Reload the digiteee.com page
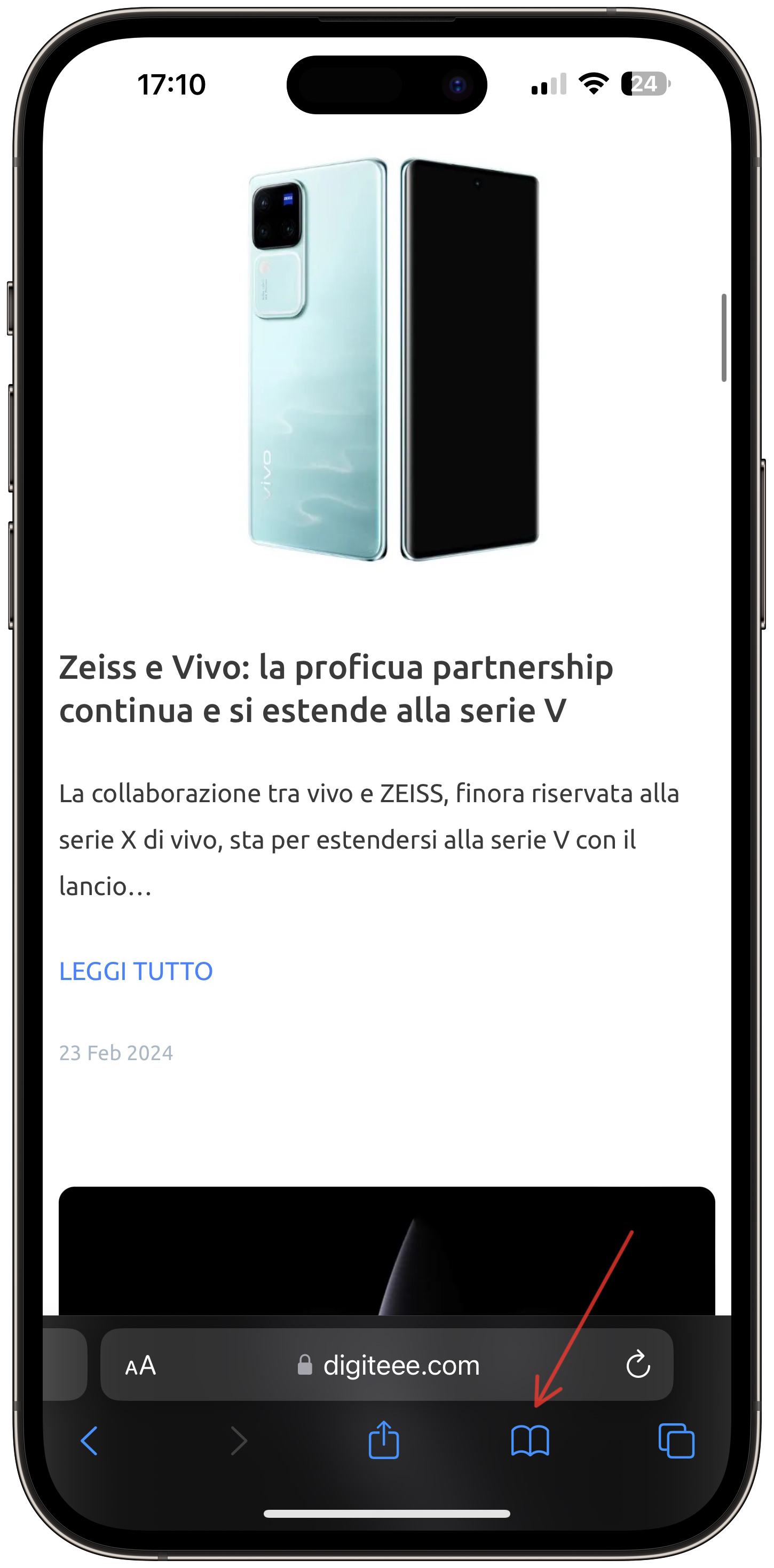 [638, 1365]
